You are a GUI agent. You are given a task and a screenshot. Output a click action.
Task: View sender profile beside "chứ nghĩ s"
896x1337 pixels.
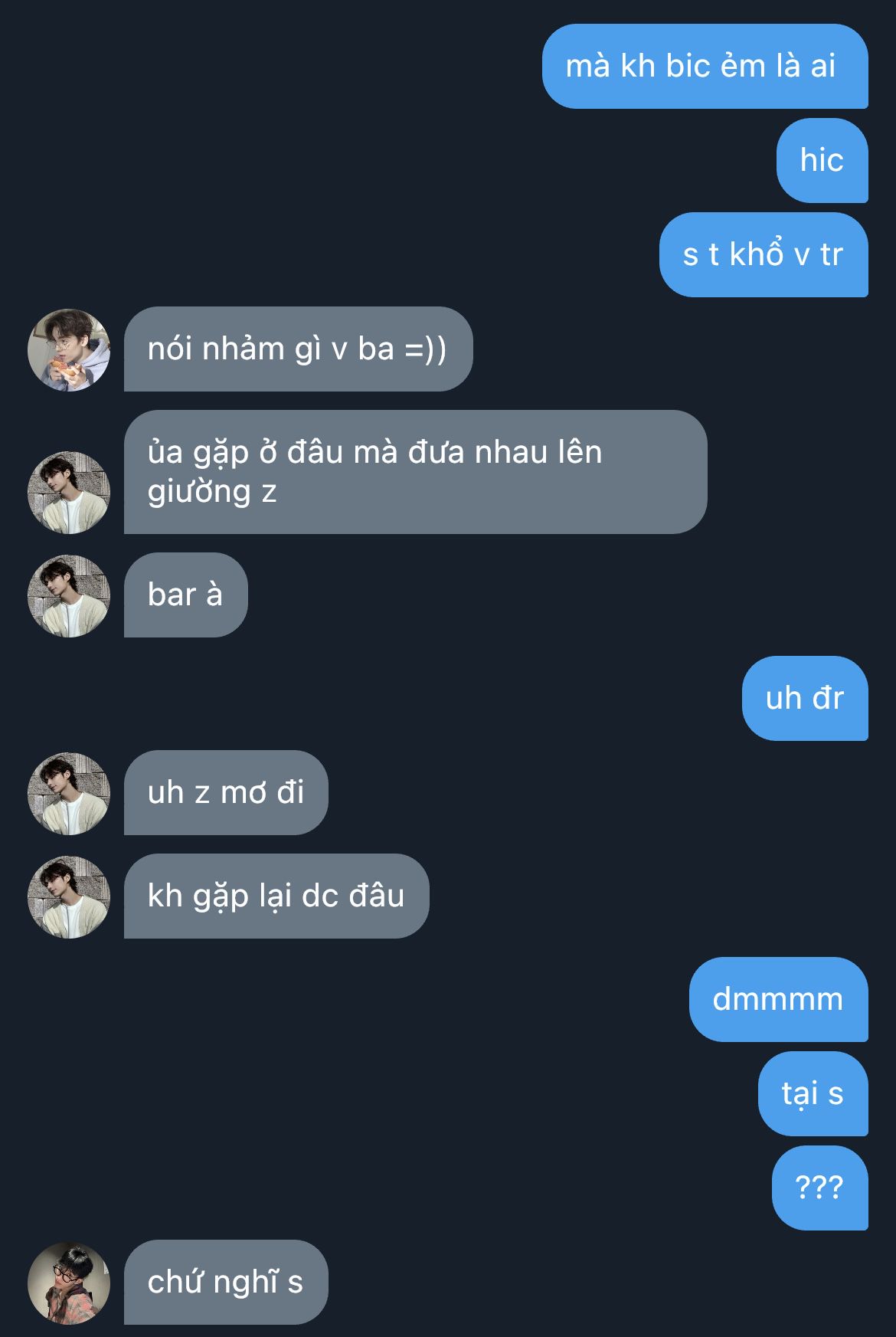coord(69,1283)
